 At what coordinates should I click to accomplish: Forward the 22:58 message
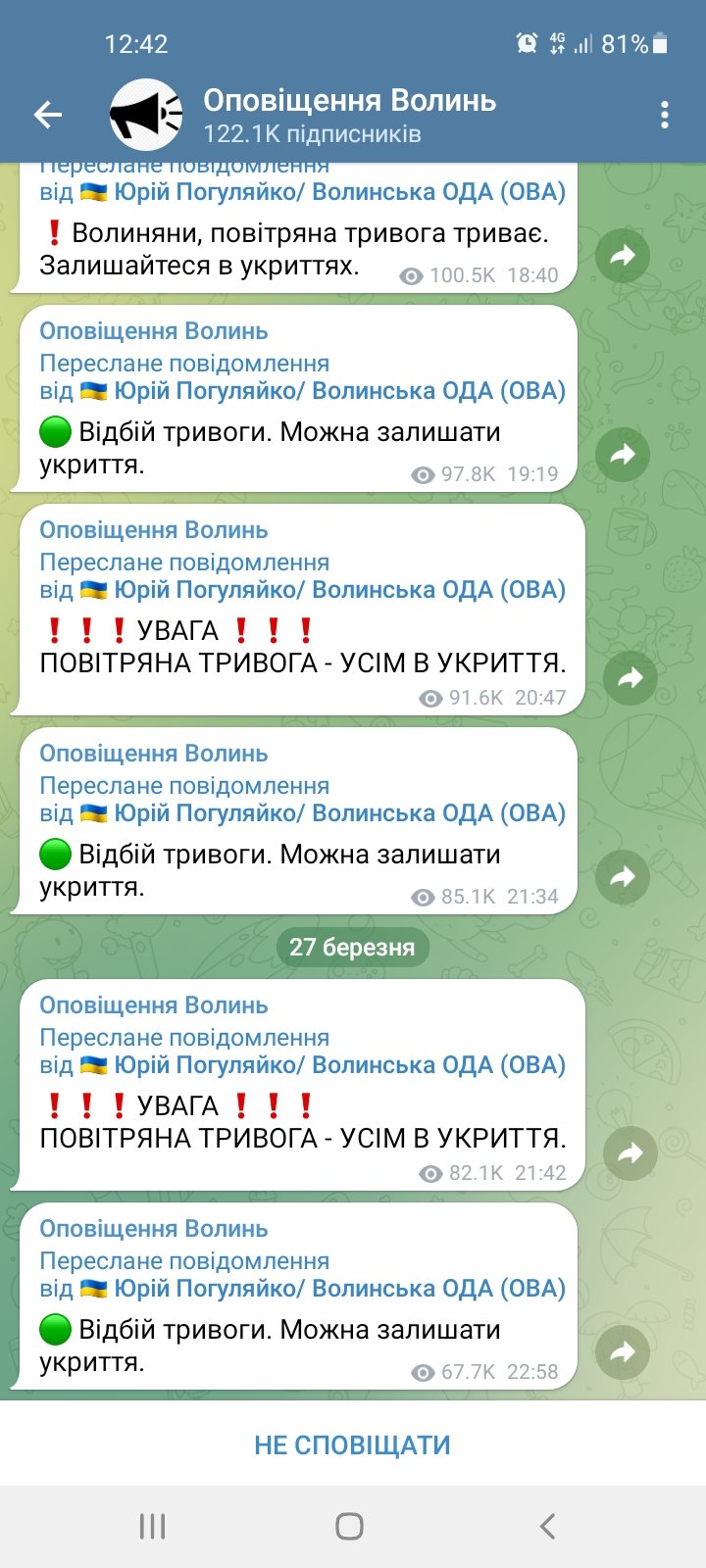(623, 1351)
